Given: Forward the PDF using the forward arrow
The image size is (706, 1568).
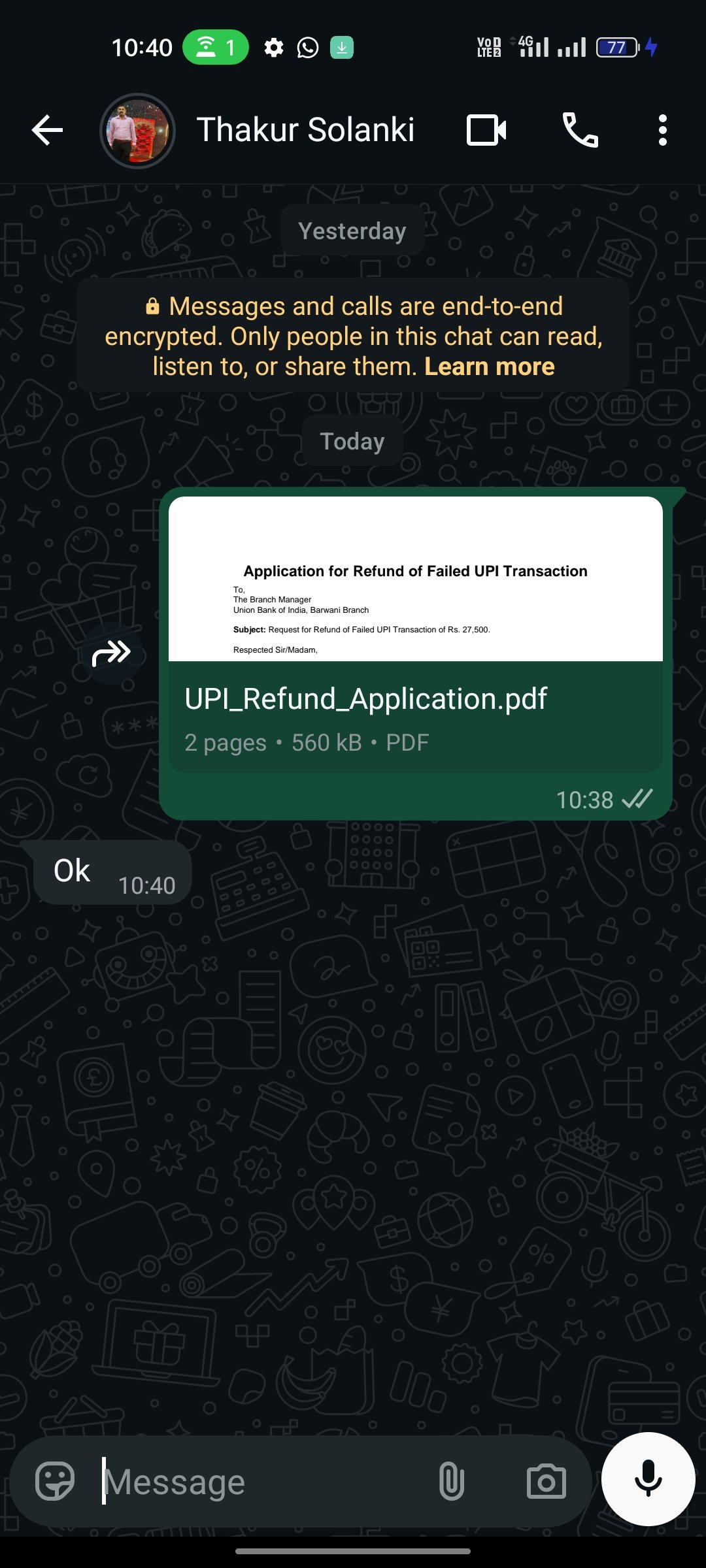Looking at the screenshot, I should [x=112, y=653].
